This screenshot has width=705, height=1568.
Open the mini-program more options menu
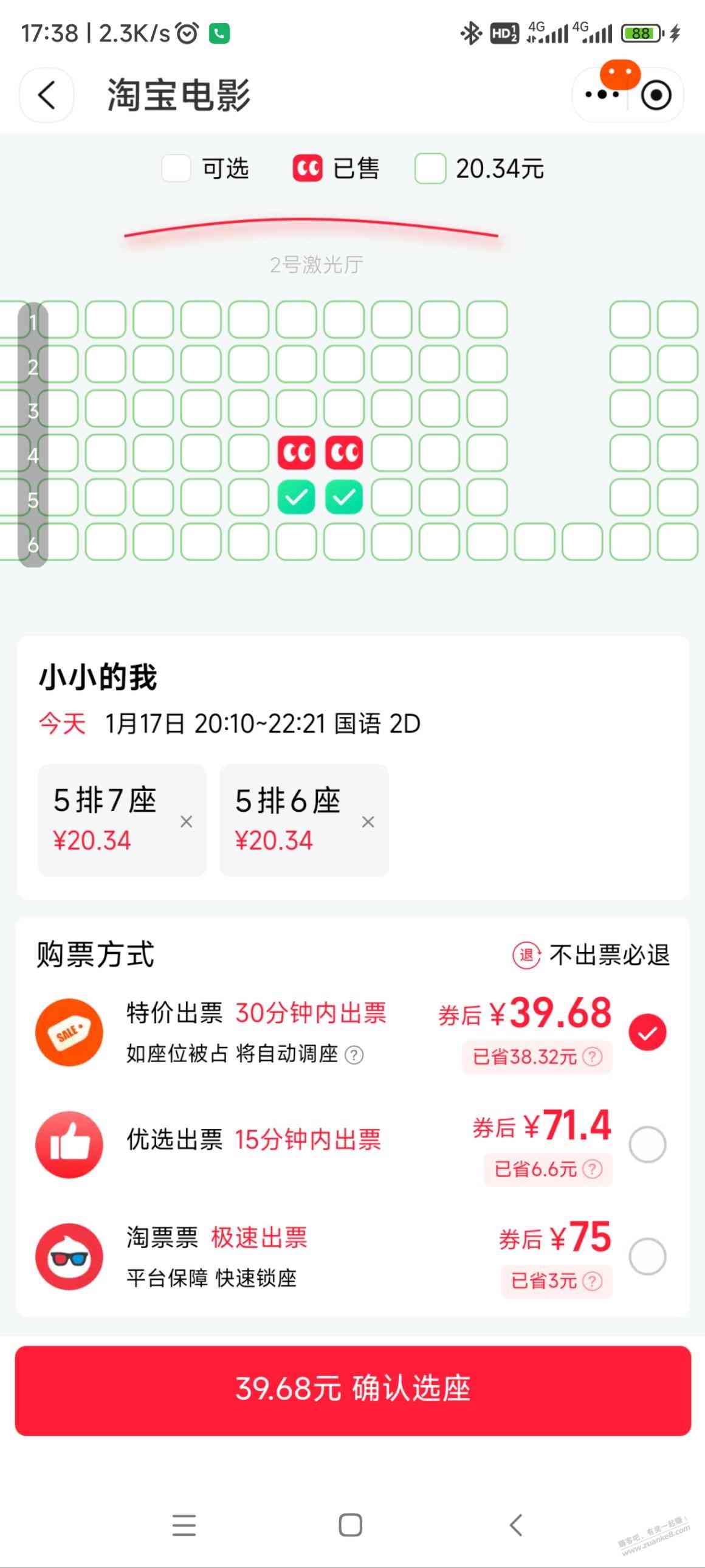(x=602, y=95)
